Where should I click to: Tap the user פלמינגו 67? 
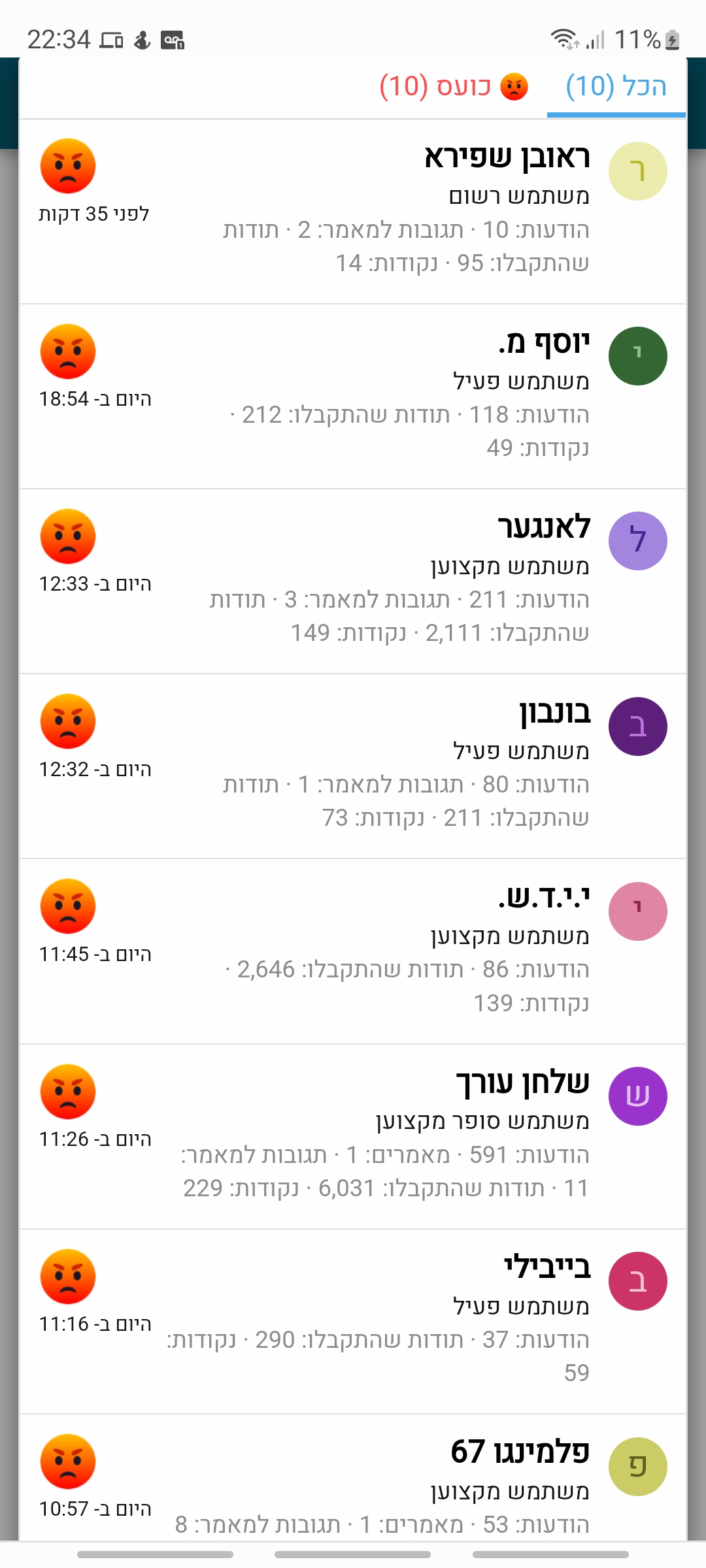pos(520,1452)
